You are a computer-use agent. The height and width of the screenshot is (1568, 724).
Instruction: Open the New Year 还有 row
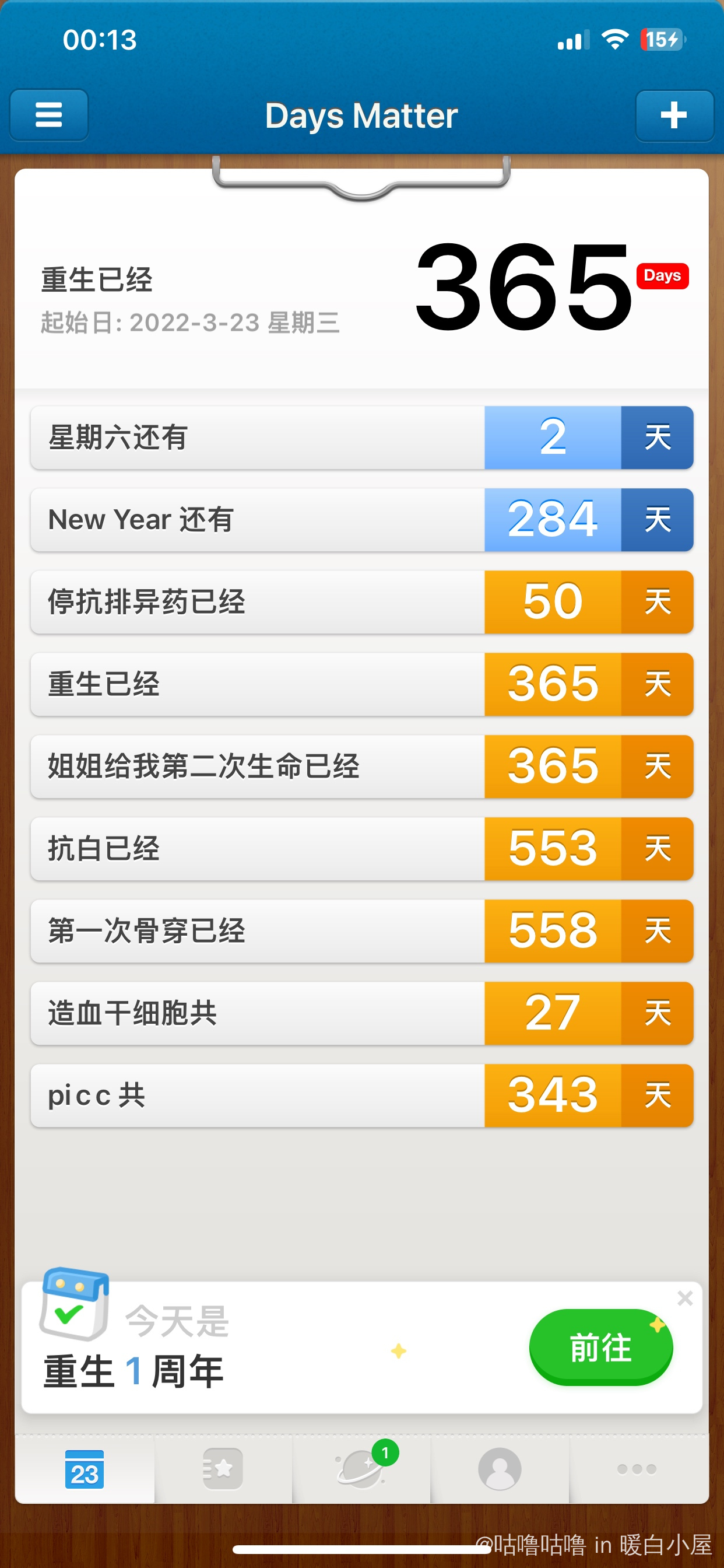362,520
